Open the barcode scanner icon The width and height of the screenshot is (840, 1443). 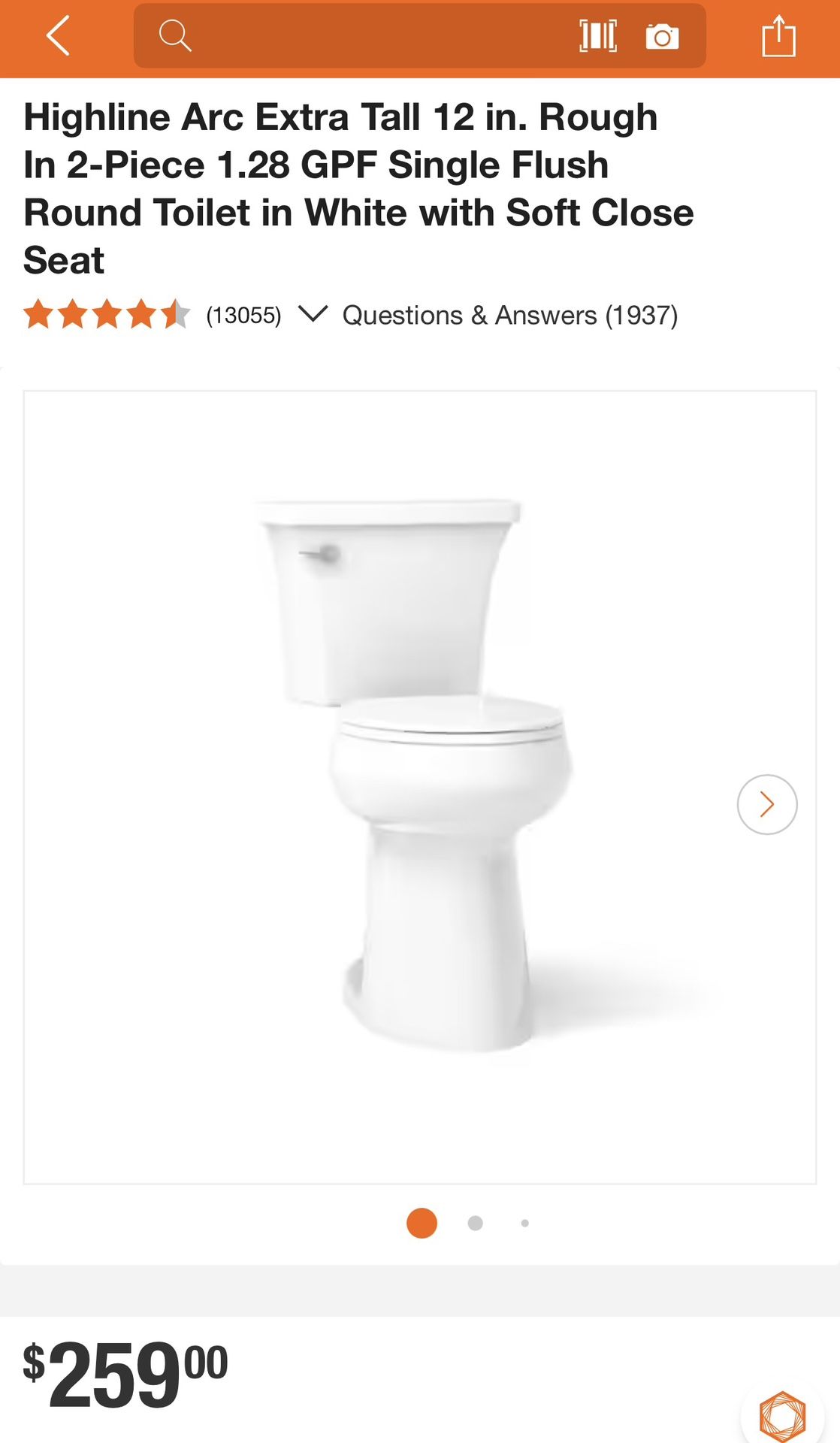click(x=599, y=35)
